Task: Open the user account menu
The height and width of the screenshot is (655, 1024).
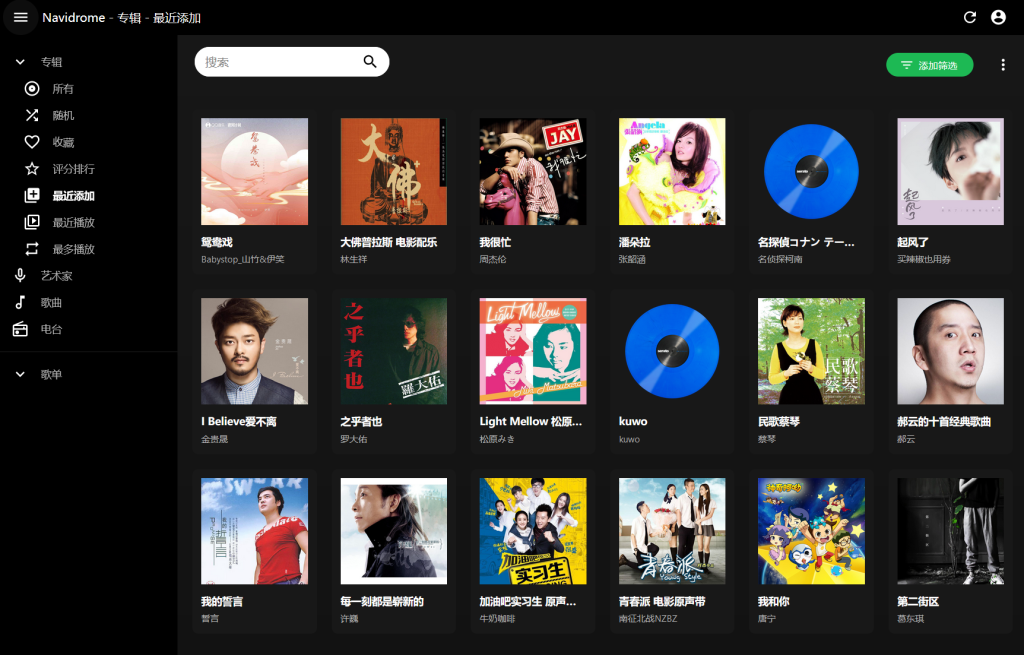Action: (x=998, y=17)
